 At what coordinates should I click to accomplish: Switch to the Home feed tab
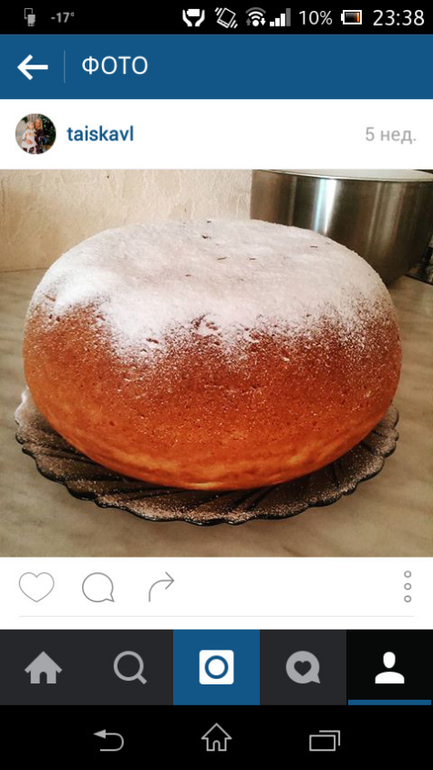click(x=43, y=668)
